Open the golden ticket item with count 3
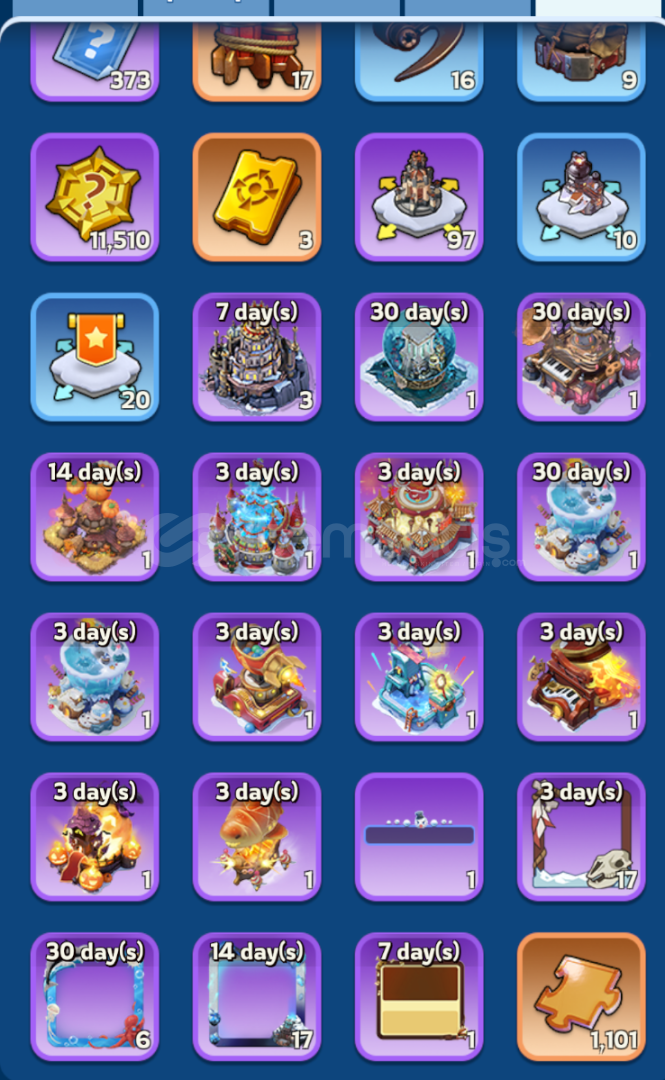The image size is (665, 1080). 257,197
